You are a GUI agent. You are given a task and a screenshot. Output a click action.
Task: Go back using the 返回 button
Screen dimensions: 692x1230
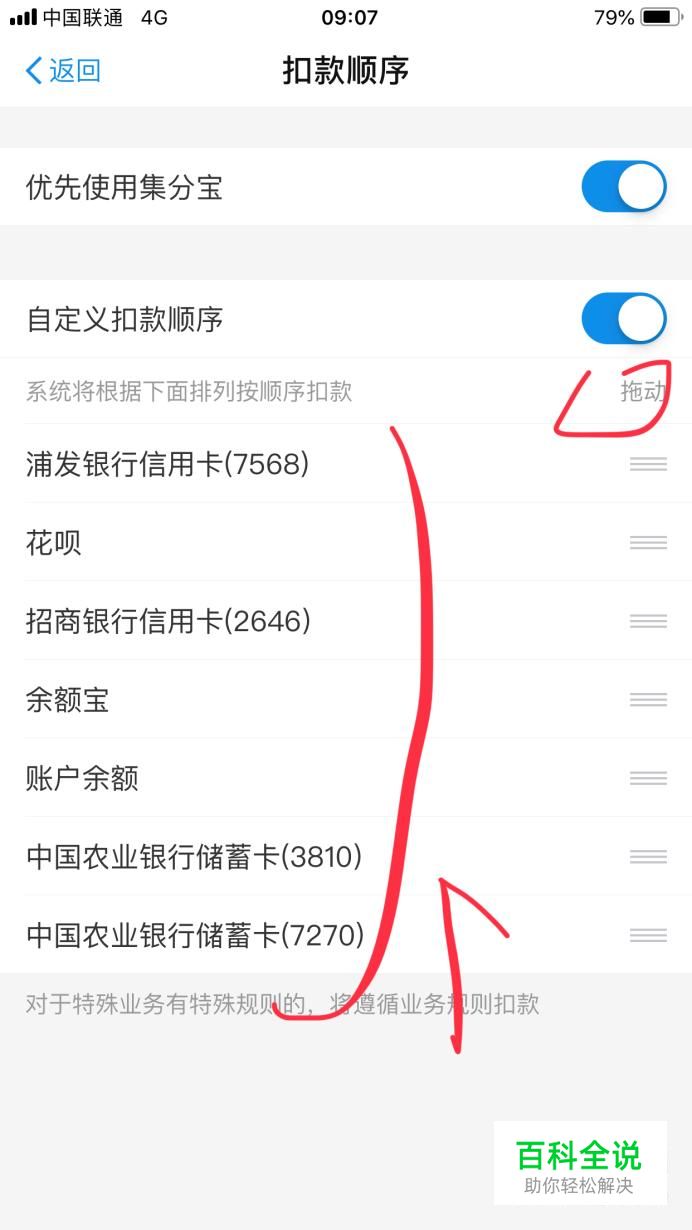[x=63, y=71]
